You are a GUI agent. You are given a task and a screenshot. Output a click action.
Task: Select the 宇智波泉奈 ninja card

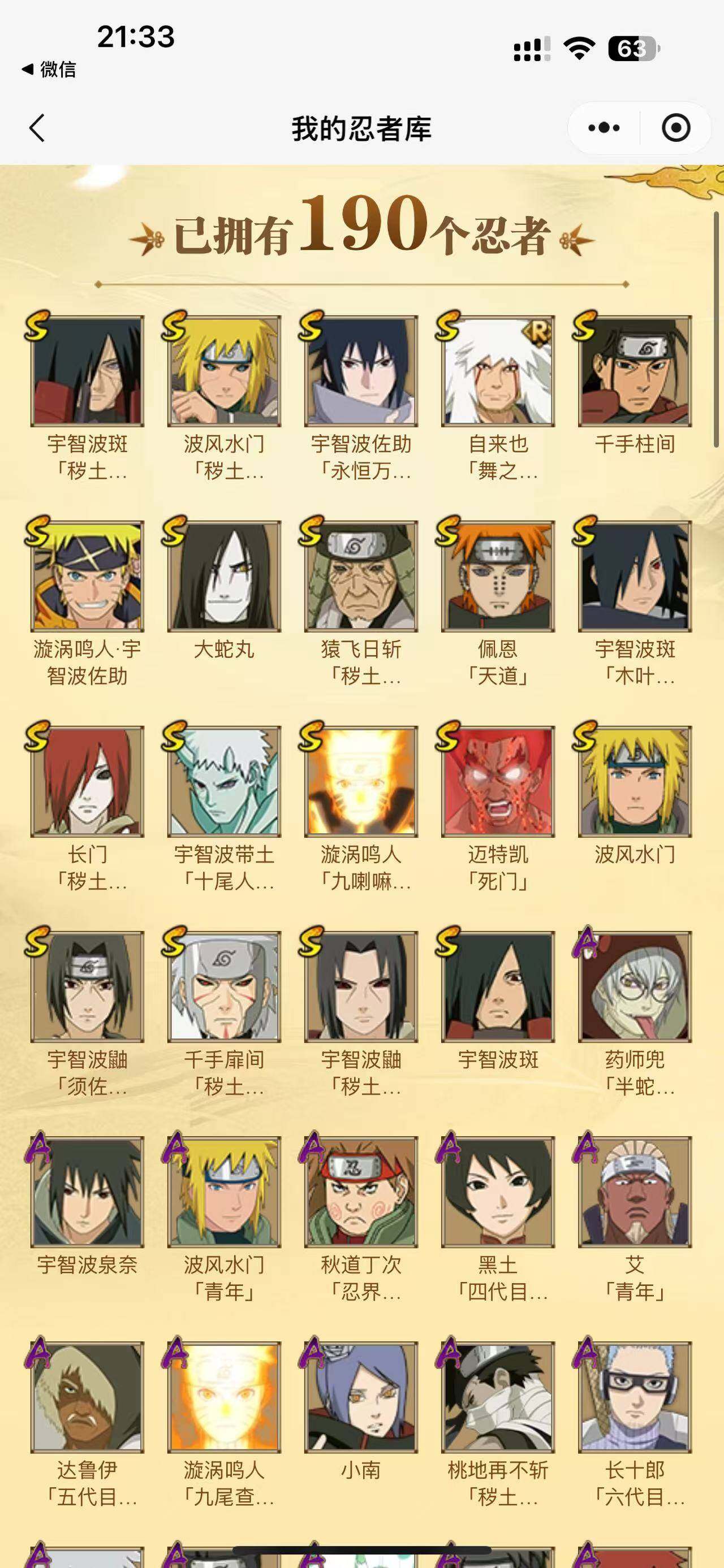[x=87, y=1192]
